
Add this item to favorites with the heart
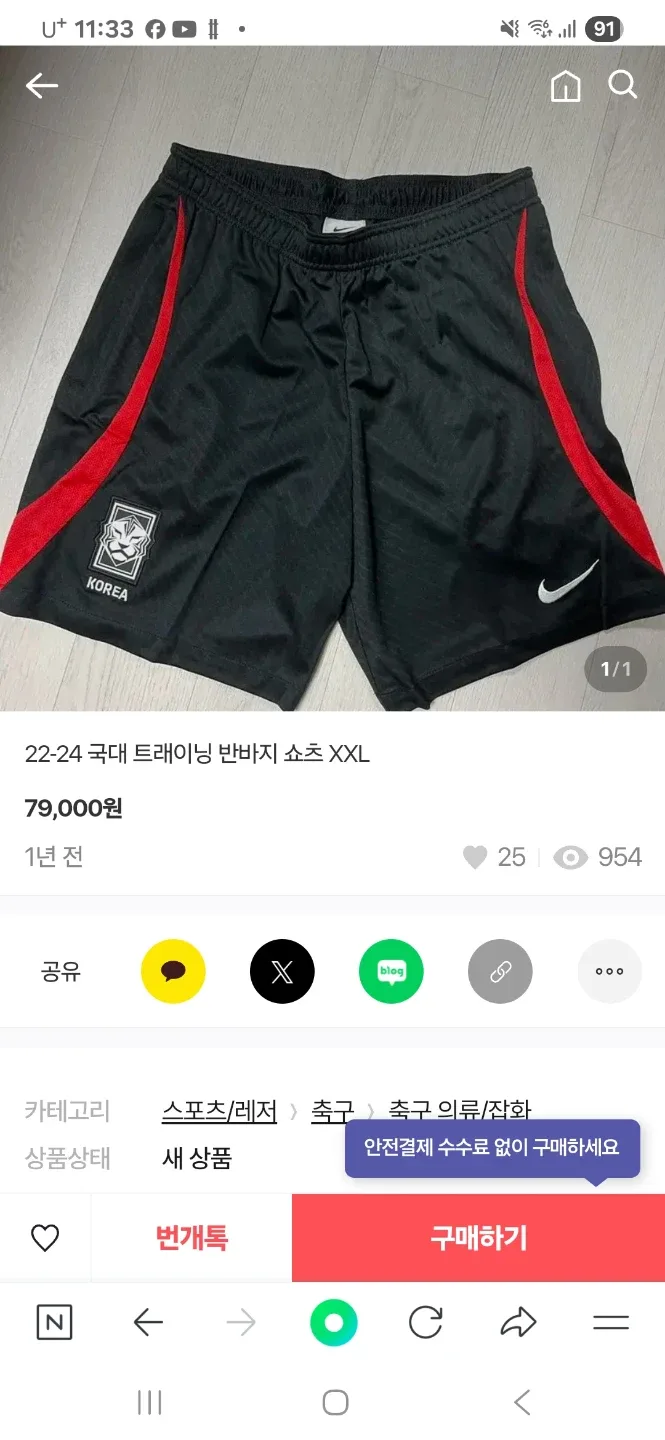point(45,1238)
